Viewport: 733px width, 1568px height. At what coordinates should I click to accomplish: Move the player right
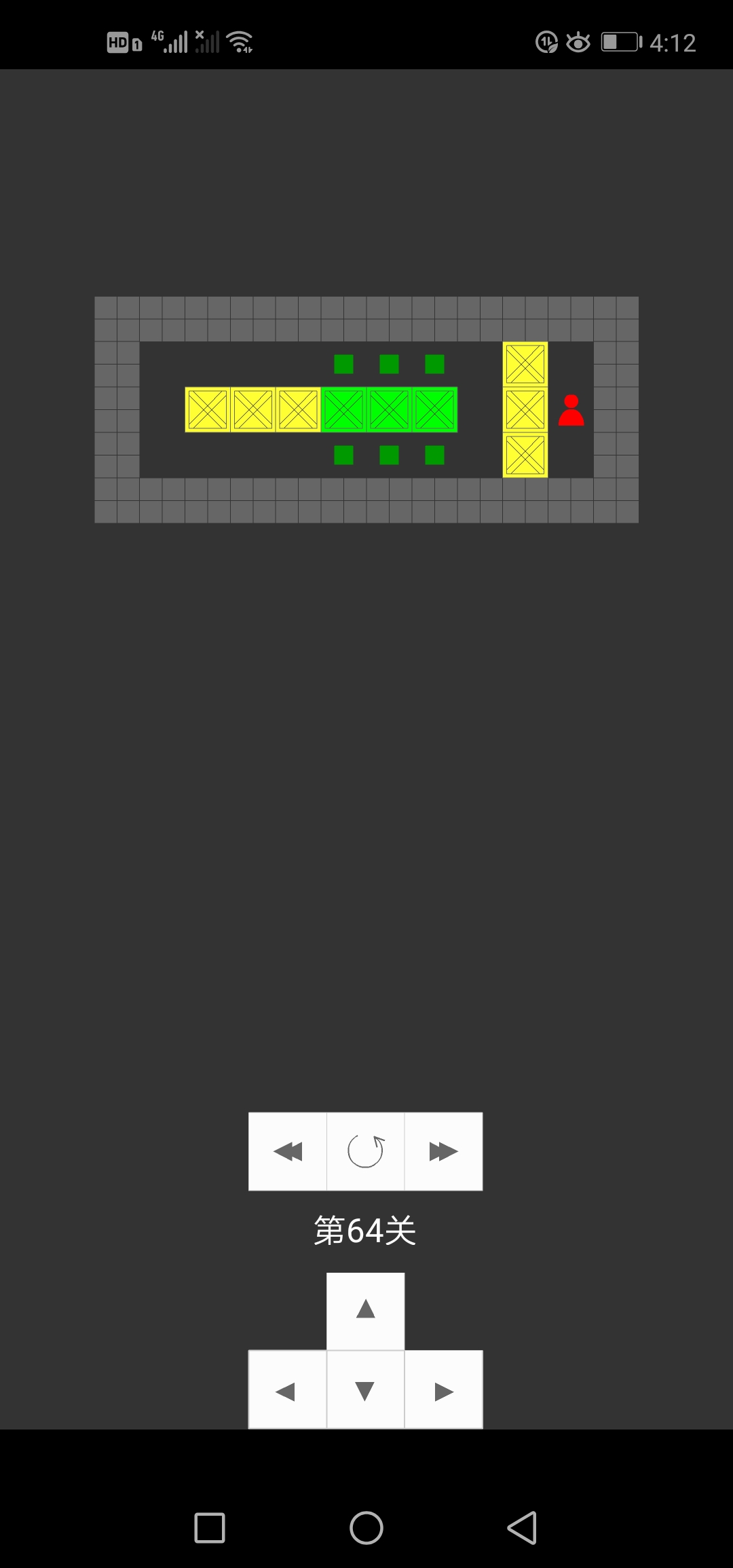[444, 1390]
